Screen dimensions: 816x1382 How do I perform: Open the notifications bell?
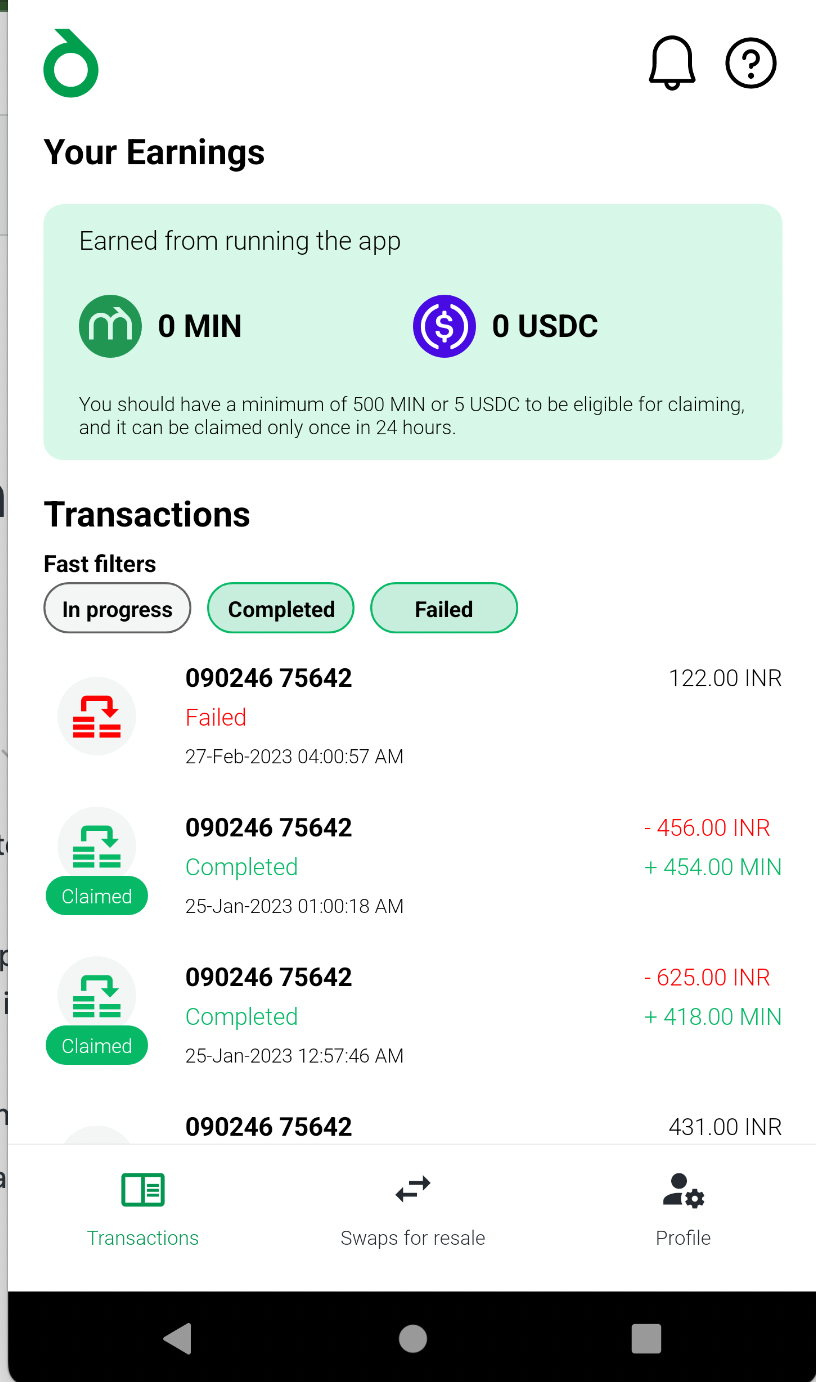pos(672,63)
